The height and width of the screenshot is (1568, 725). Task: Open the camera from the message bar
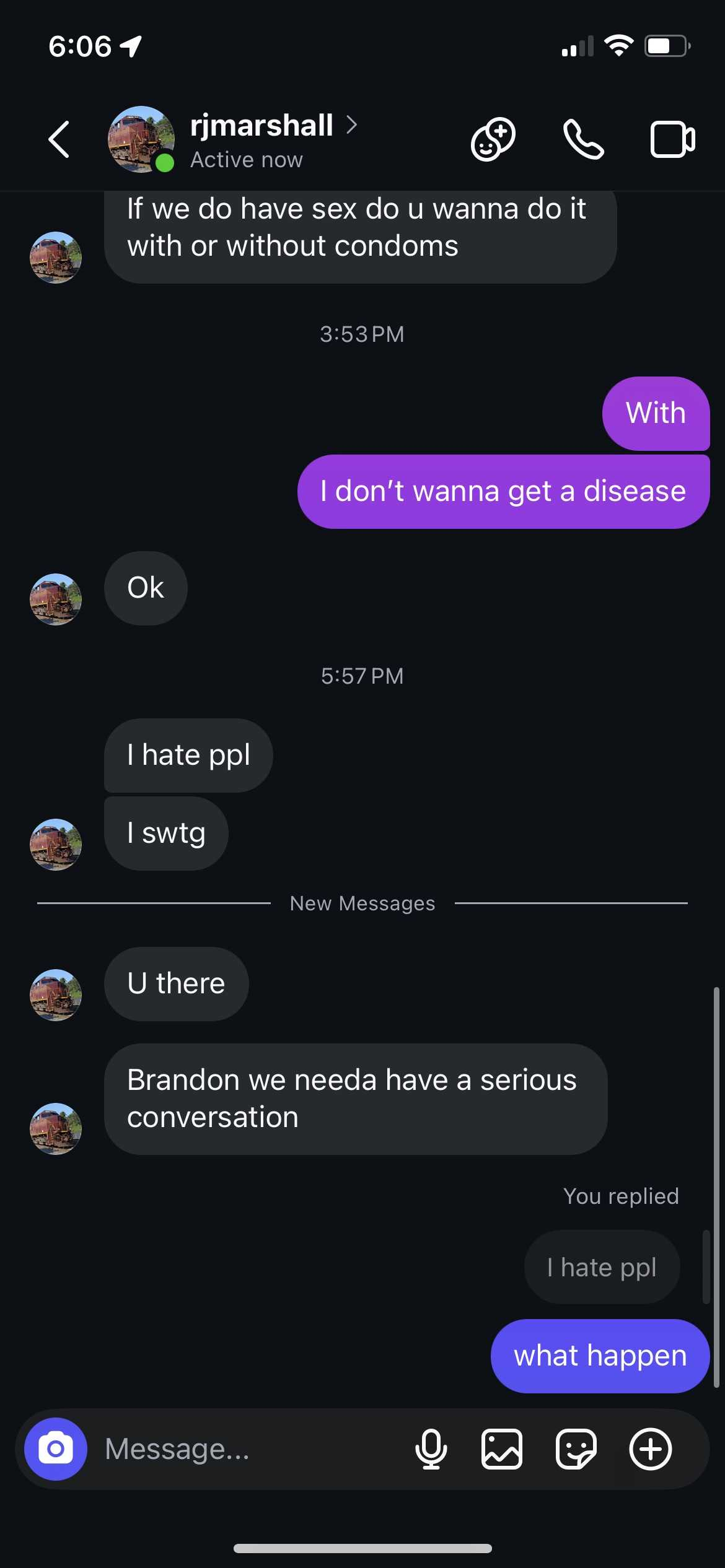point(56,1449)
